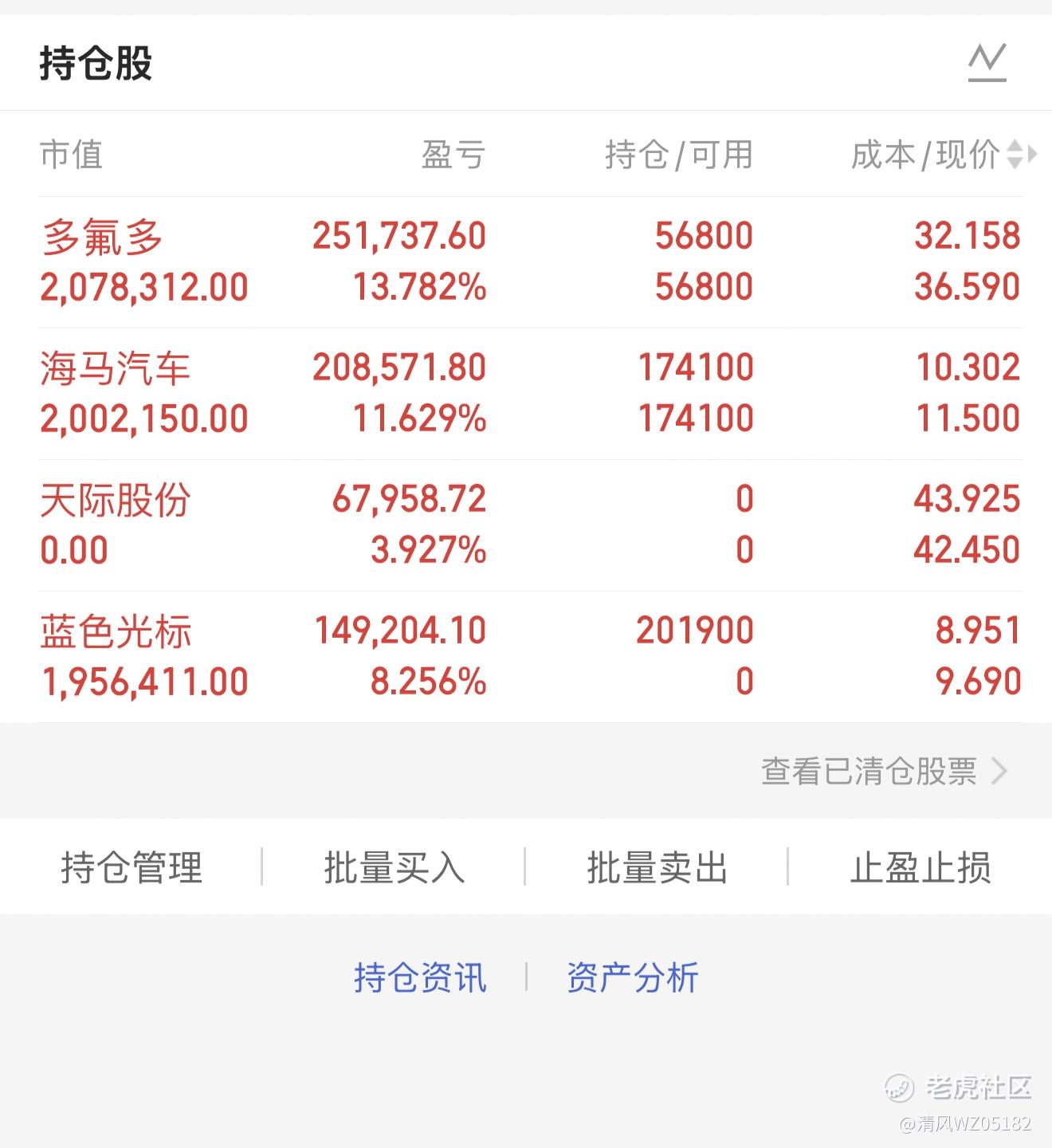This screenshot has height=1148, width=1052.
Task: Select 批量卖出 batch sell
Action: click(x=657, y=867)
